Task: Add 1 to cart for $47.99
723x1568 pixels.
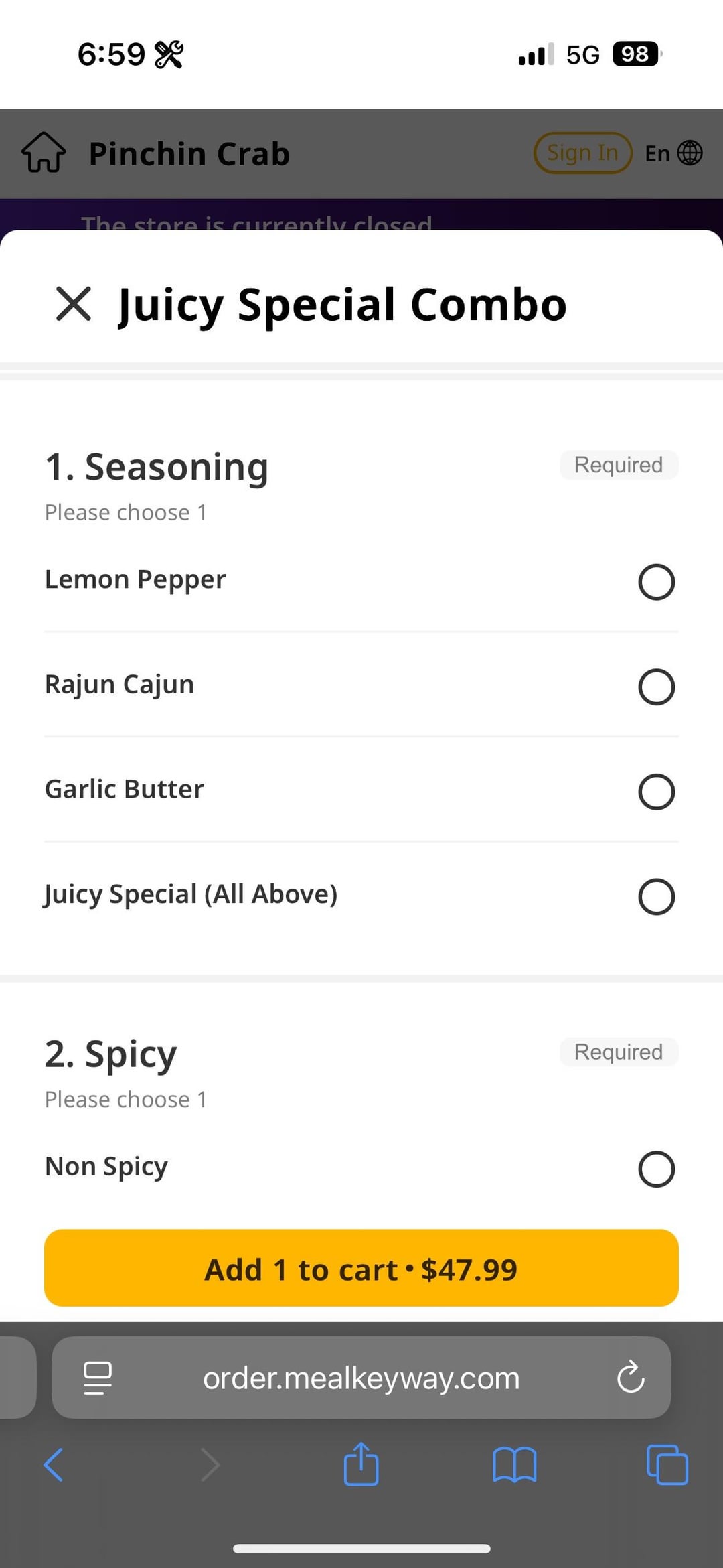Action: pos(361,1268)
